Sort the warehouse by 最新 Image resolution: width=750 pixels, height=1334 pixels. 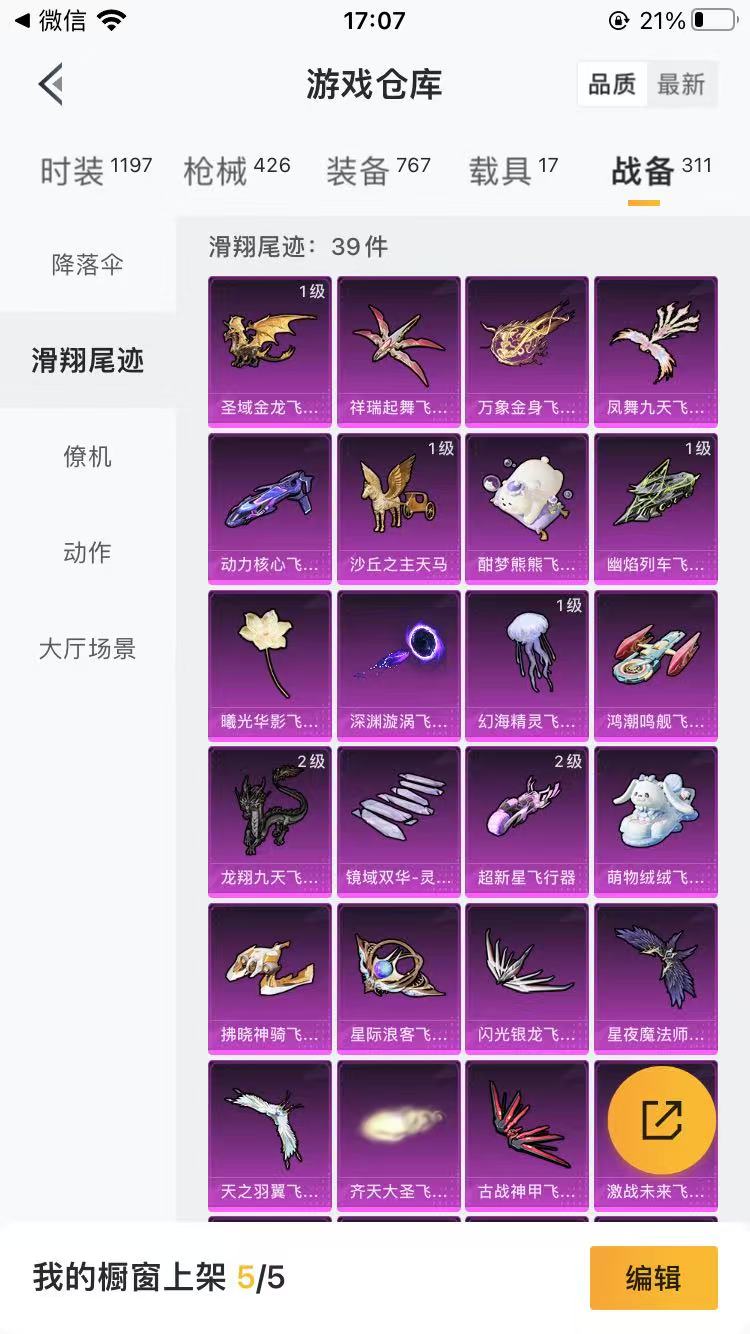[681, 85]
